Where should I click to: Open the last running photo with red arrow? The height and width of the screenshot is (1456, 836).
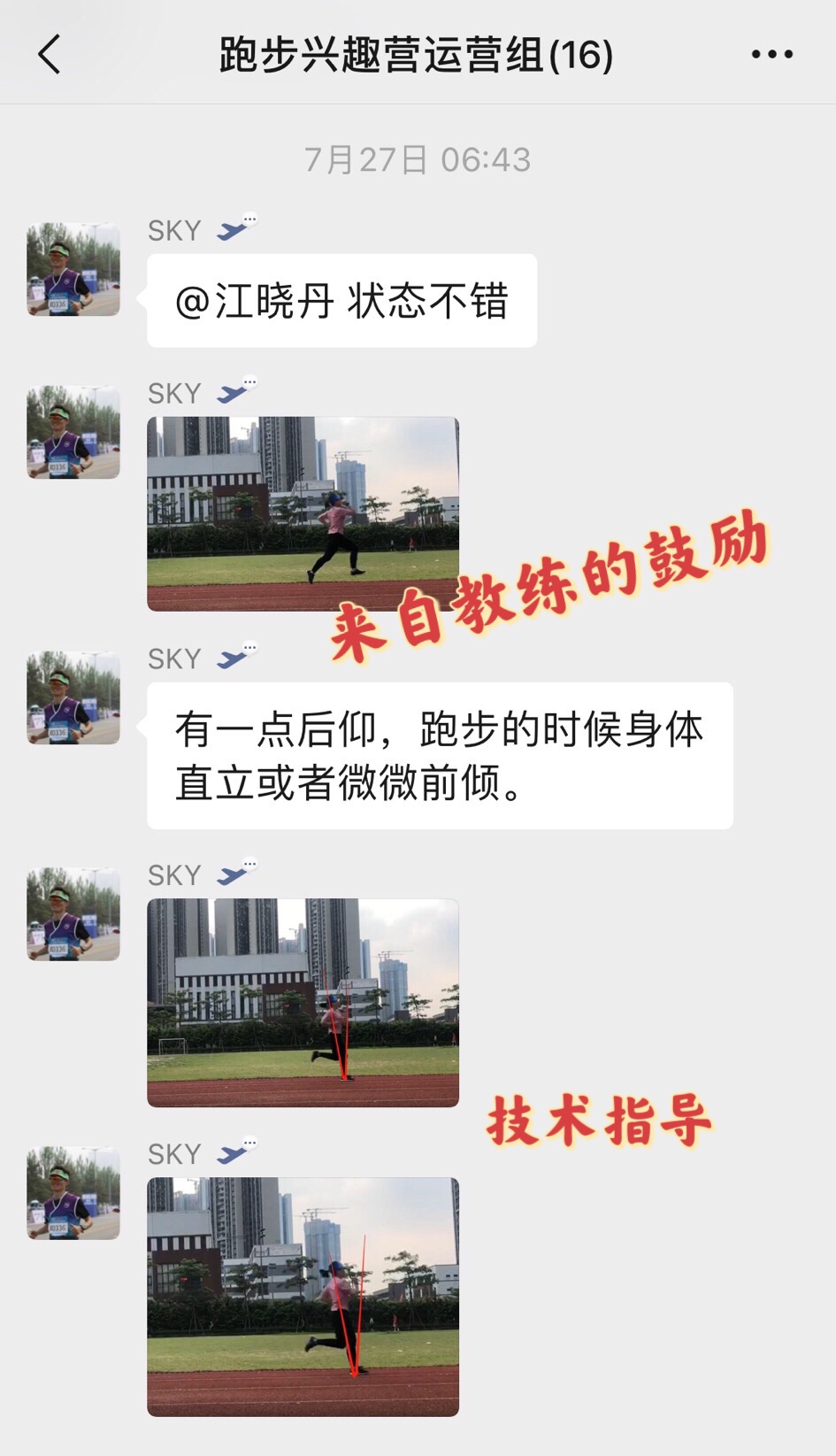click(303, 1296)
